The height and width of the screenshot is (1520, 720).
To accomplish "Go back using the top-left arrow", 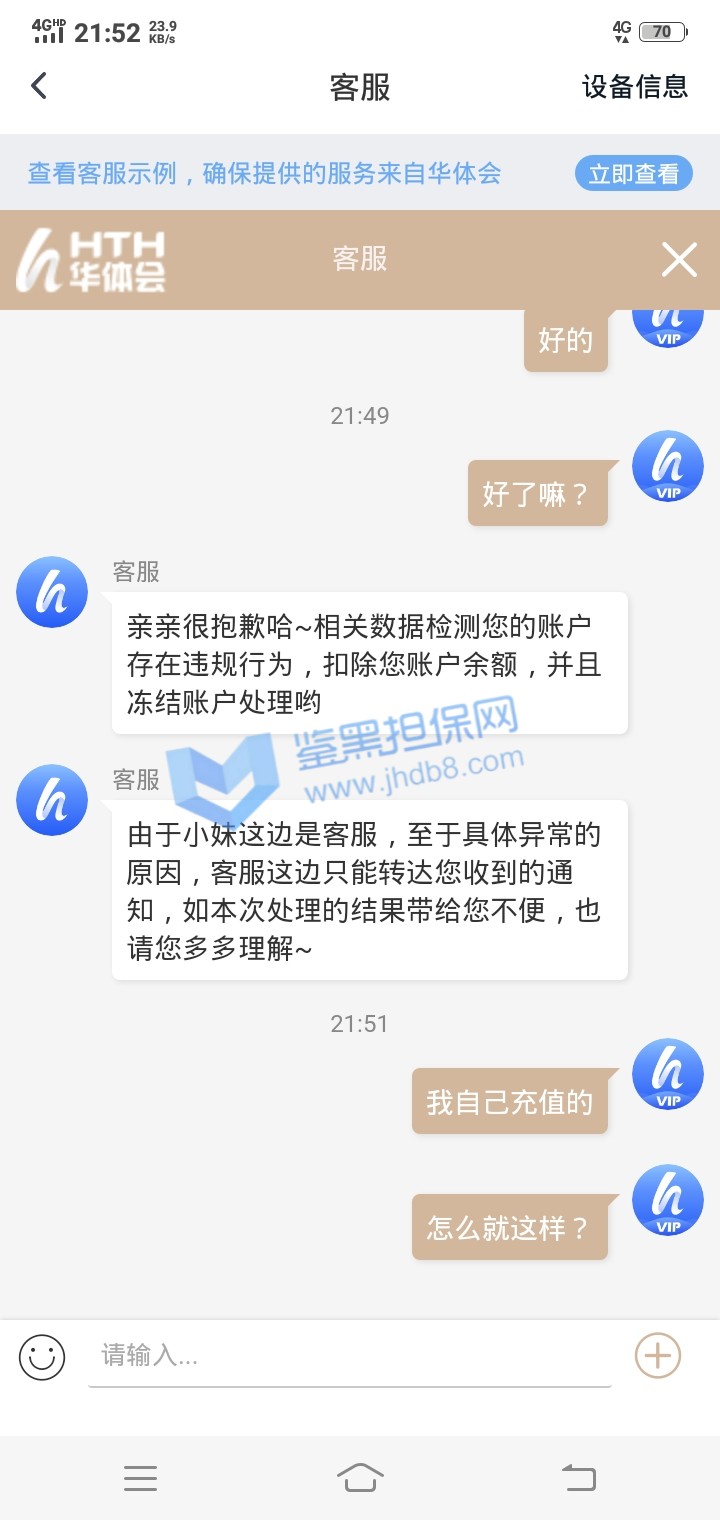I will point(39,86).
